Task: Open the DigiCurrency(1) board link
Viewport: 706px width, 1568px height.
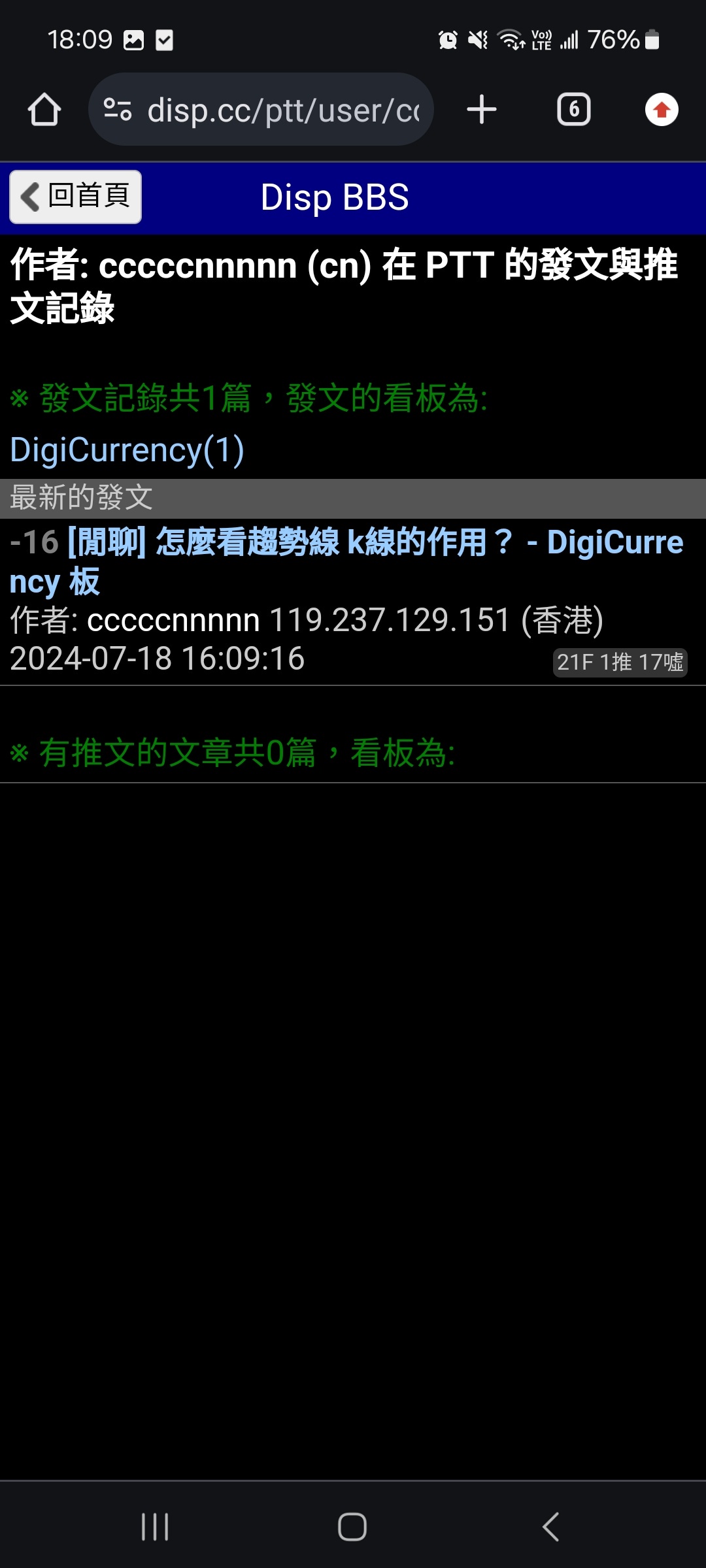Action: [127, 450]
